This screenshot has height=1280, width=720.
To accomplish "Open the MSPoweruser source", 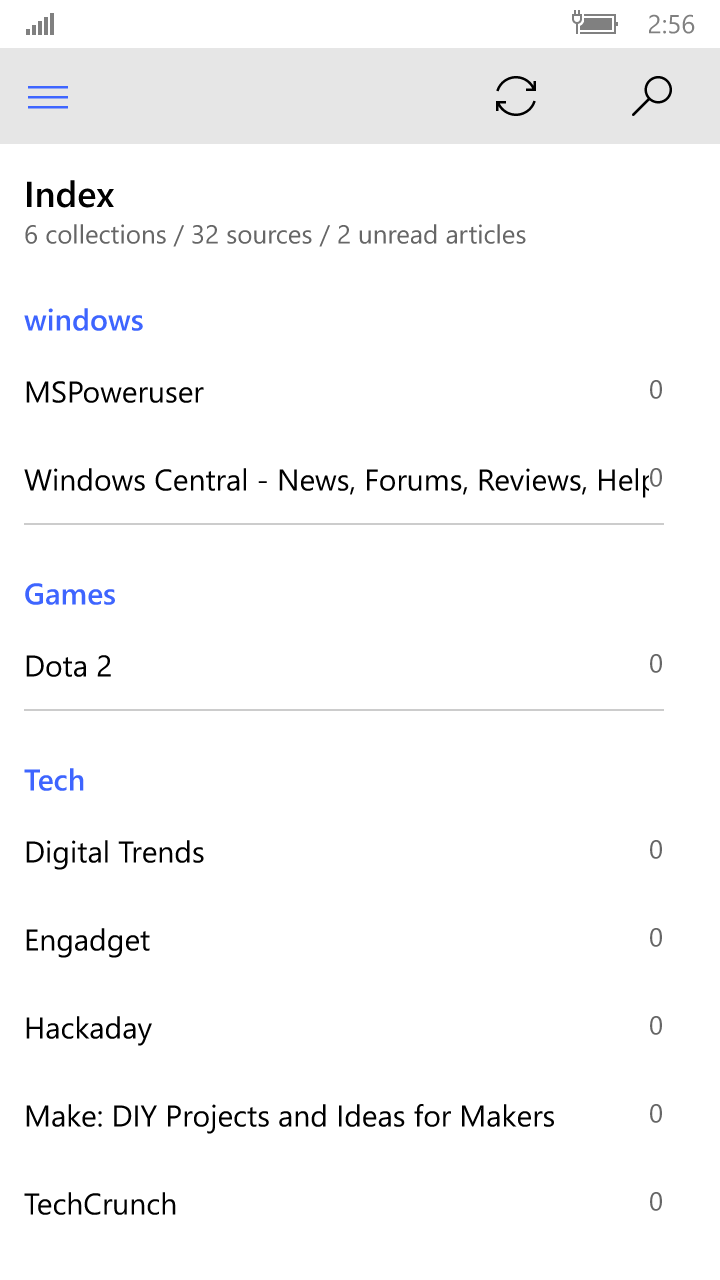I will tap(114, 393).
